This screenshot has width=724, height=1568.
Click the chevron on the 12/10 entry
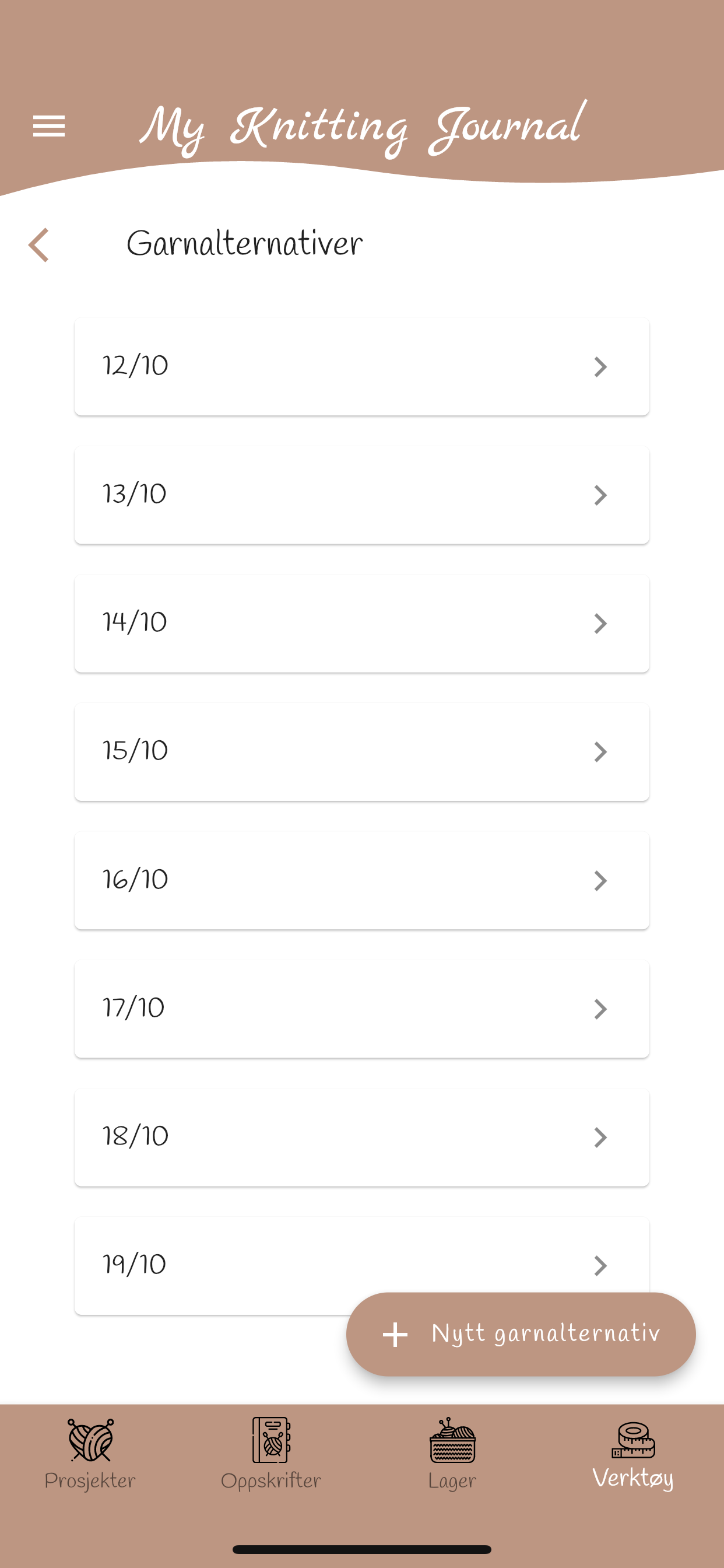(600, 366)
